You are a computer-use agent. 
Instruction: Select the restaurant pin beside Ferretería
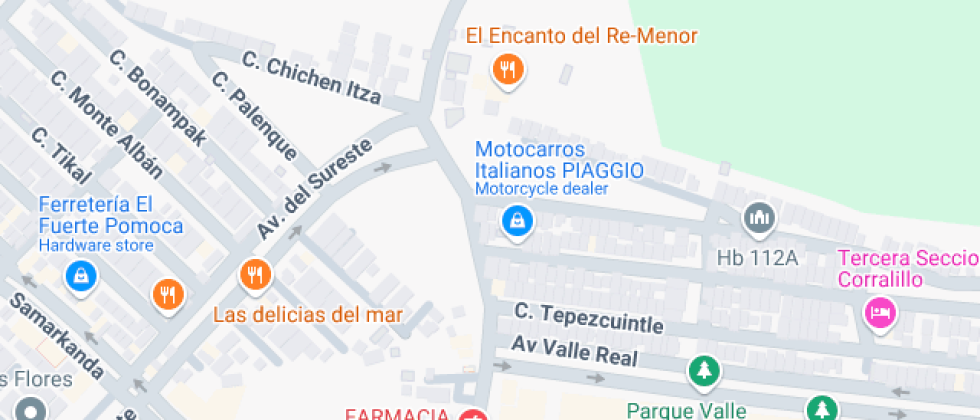(168, 294)
